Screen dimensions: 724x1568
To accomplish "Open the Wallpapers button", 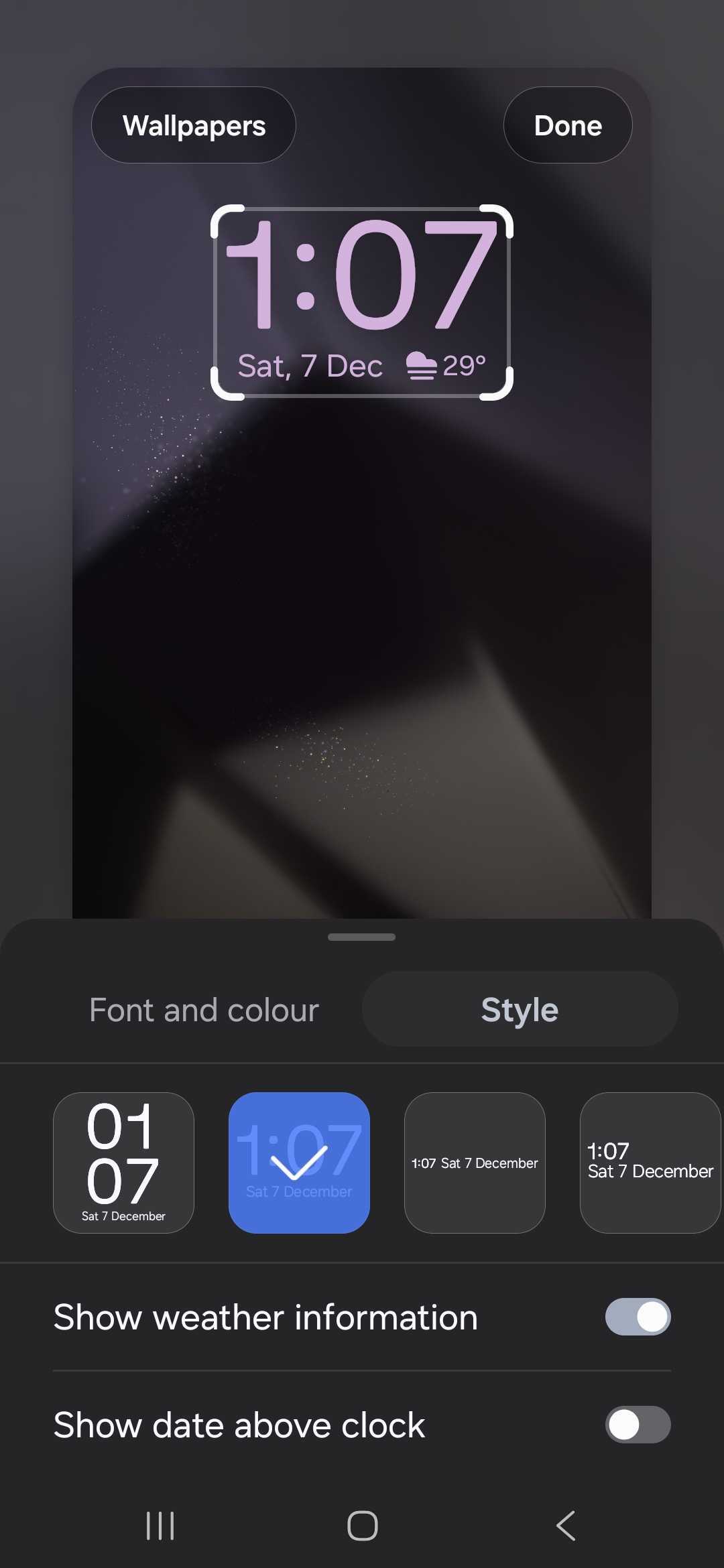I will click(194, 125).
